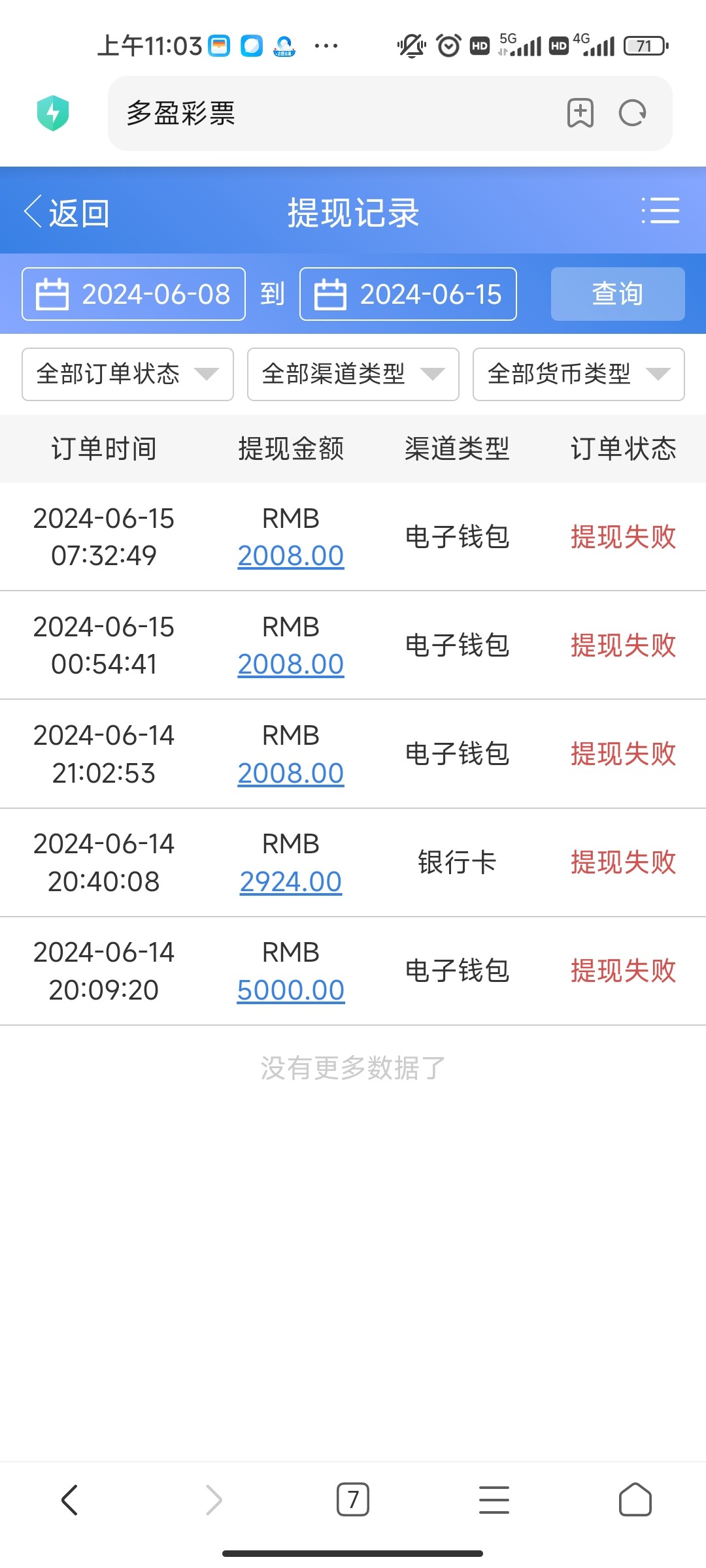706x1568 pixels.
Task: Tap the add-bookmark icon in the address bar
Action: (x=579, y=113)
